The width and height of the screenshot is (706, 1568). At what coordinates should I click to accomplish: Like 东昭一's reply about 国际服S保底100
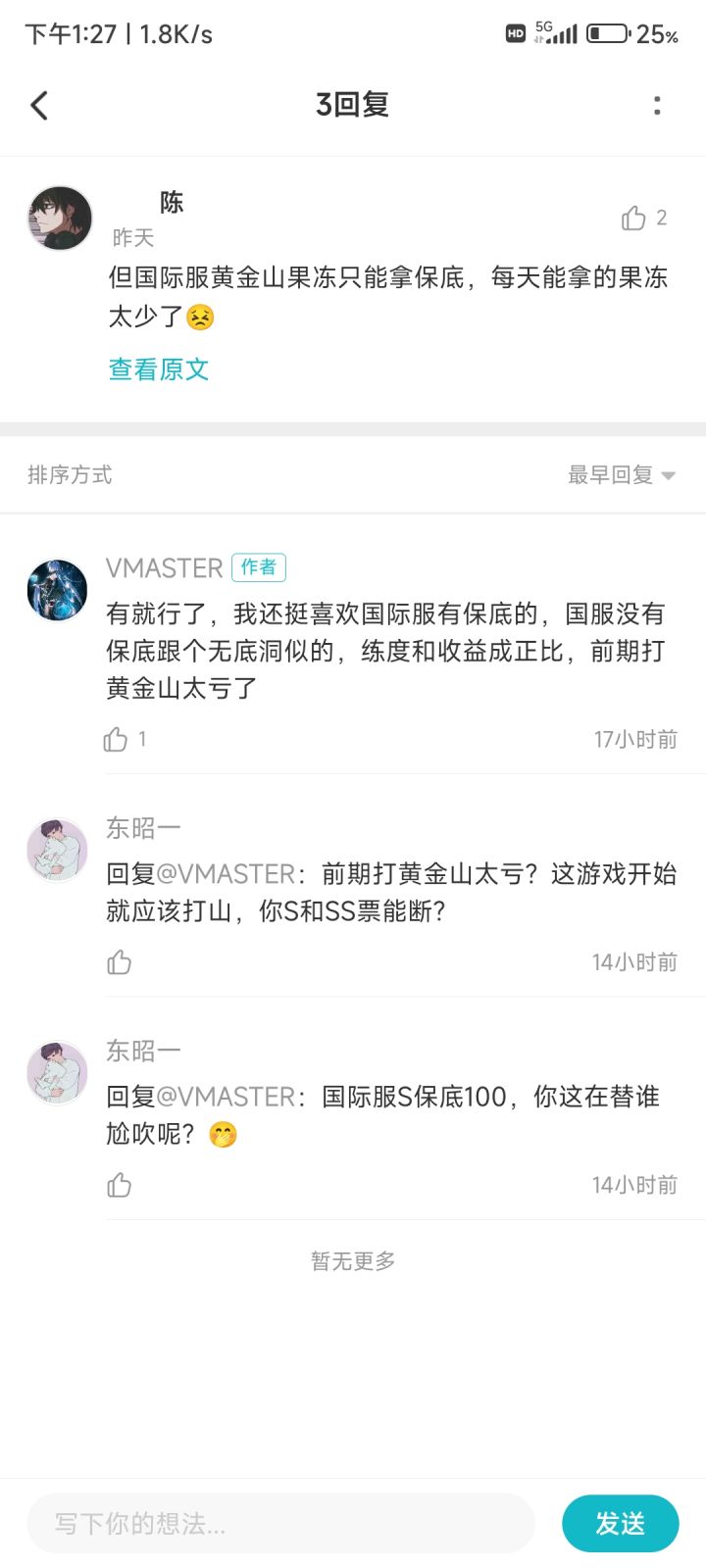click(119, 1185)
